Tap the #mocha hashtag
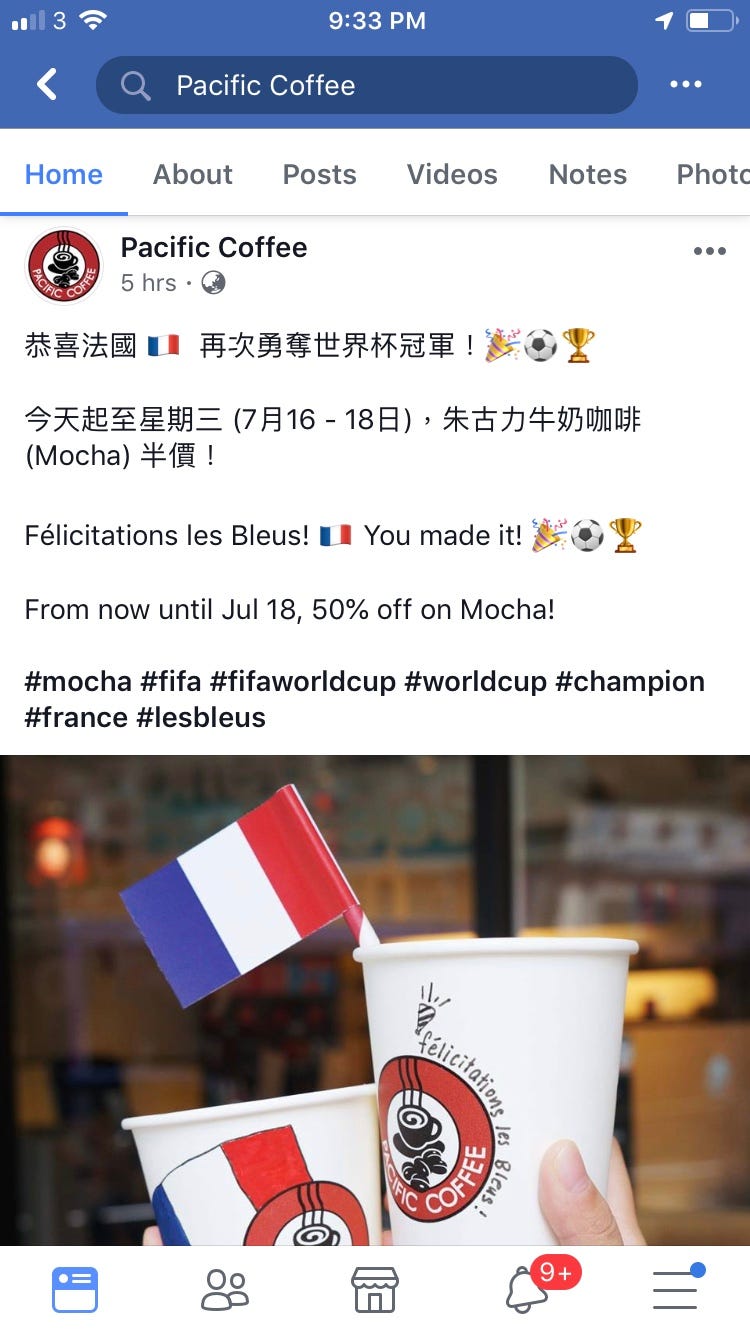This screenshot has height=1334, width=750. click(x=78, y=682)
